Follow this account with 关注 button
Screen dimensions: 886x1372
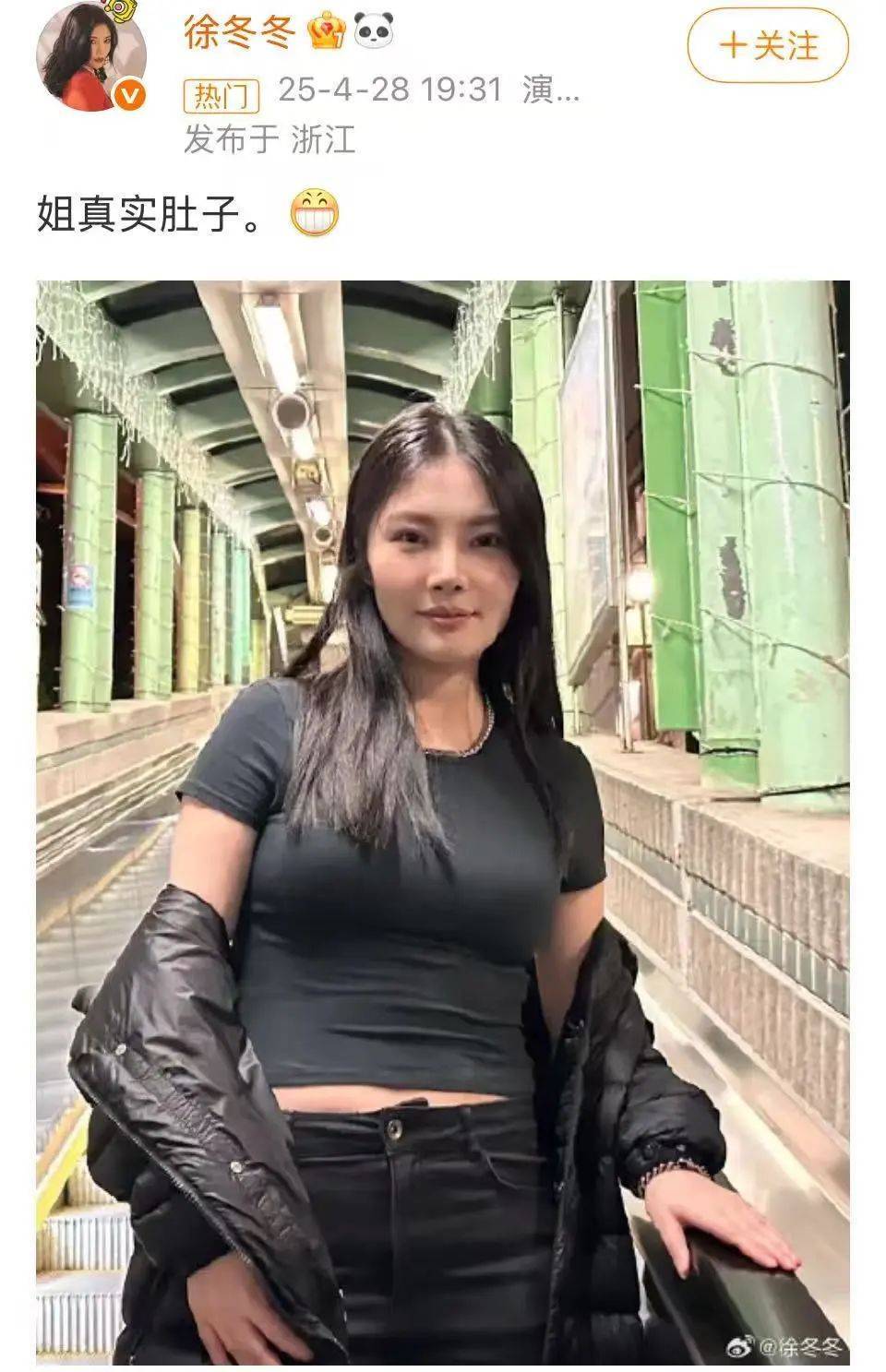(767, 45)
